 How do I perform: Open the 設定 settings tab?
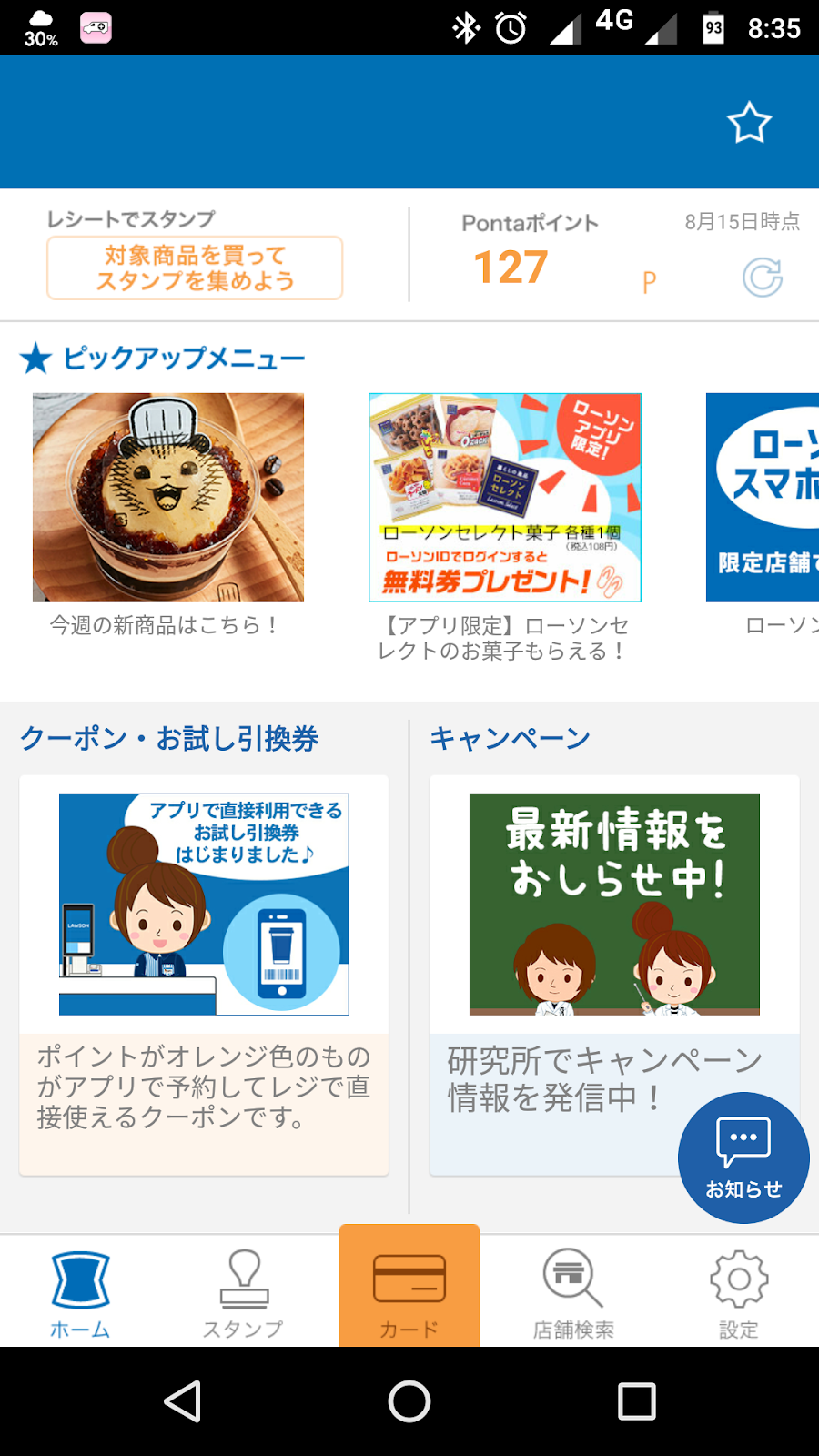[x=739, y=1291]
